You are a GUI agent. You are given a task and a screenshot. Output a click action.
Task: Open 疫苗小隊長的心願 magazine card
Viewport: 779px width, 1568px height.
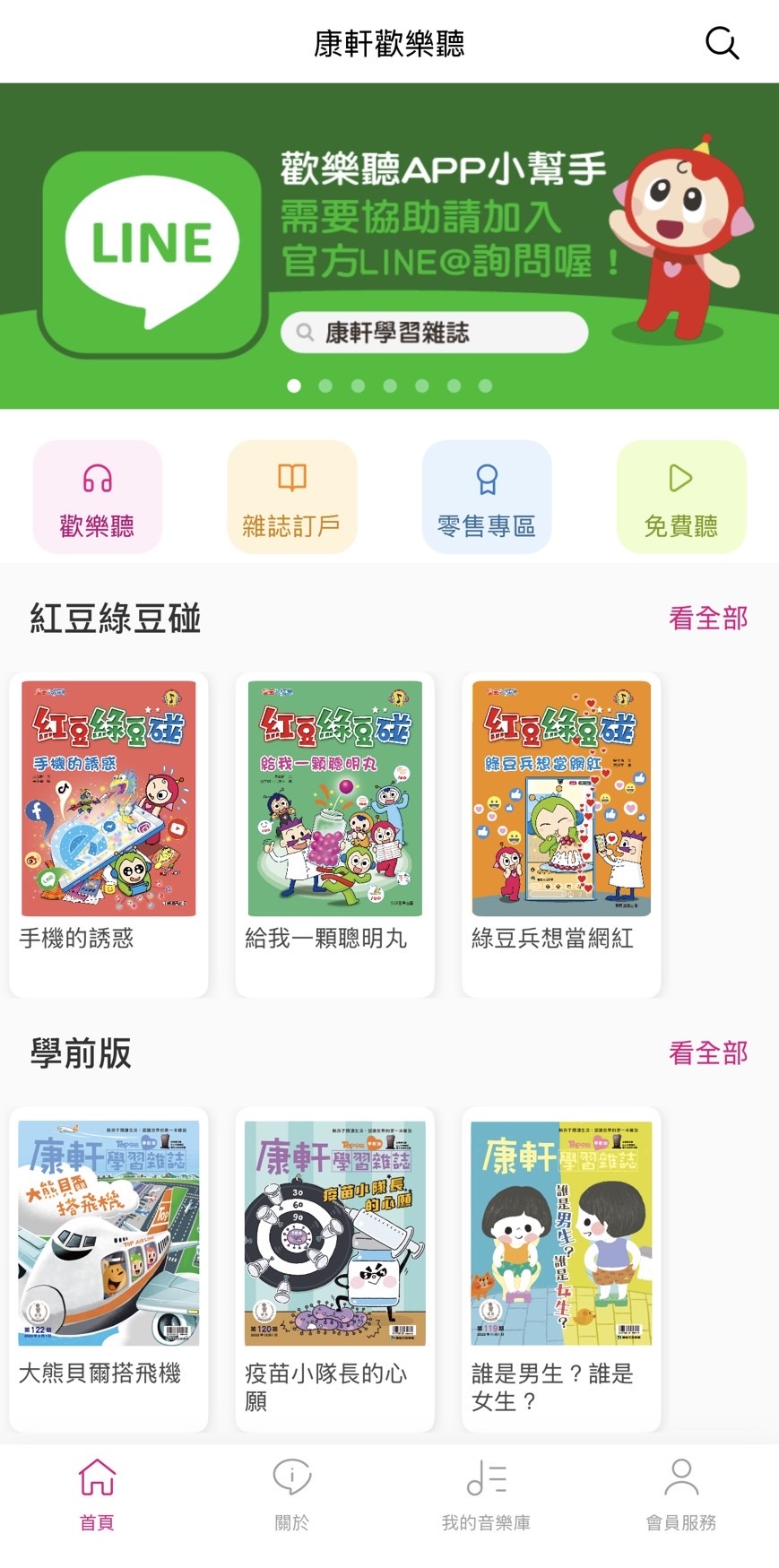coord(334,1269)
